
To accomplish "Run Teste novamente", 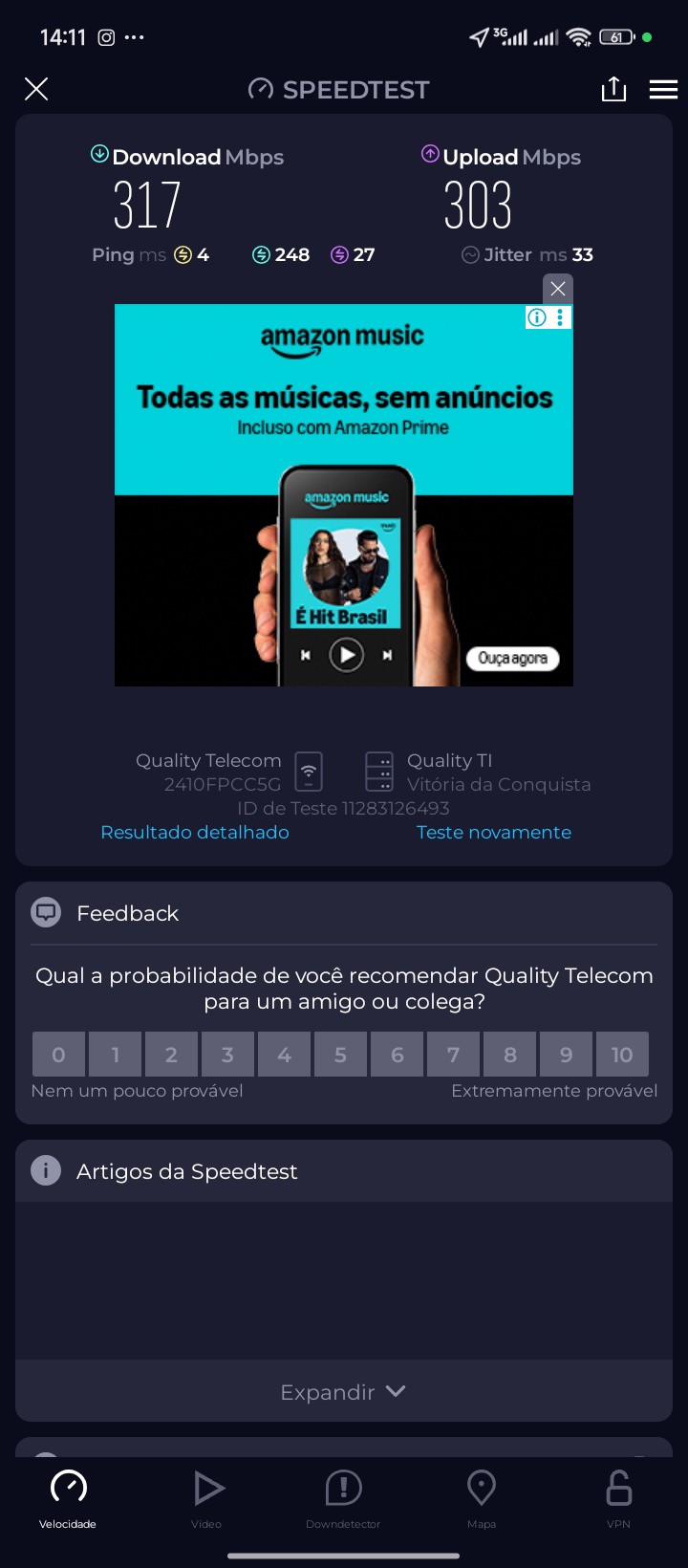I will click(494, 833).
